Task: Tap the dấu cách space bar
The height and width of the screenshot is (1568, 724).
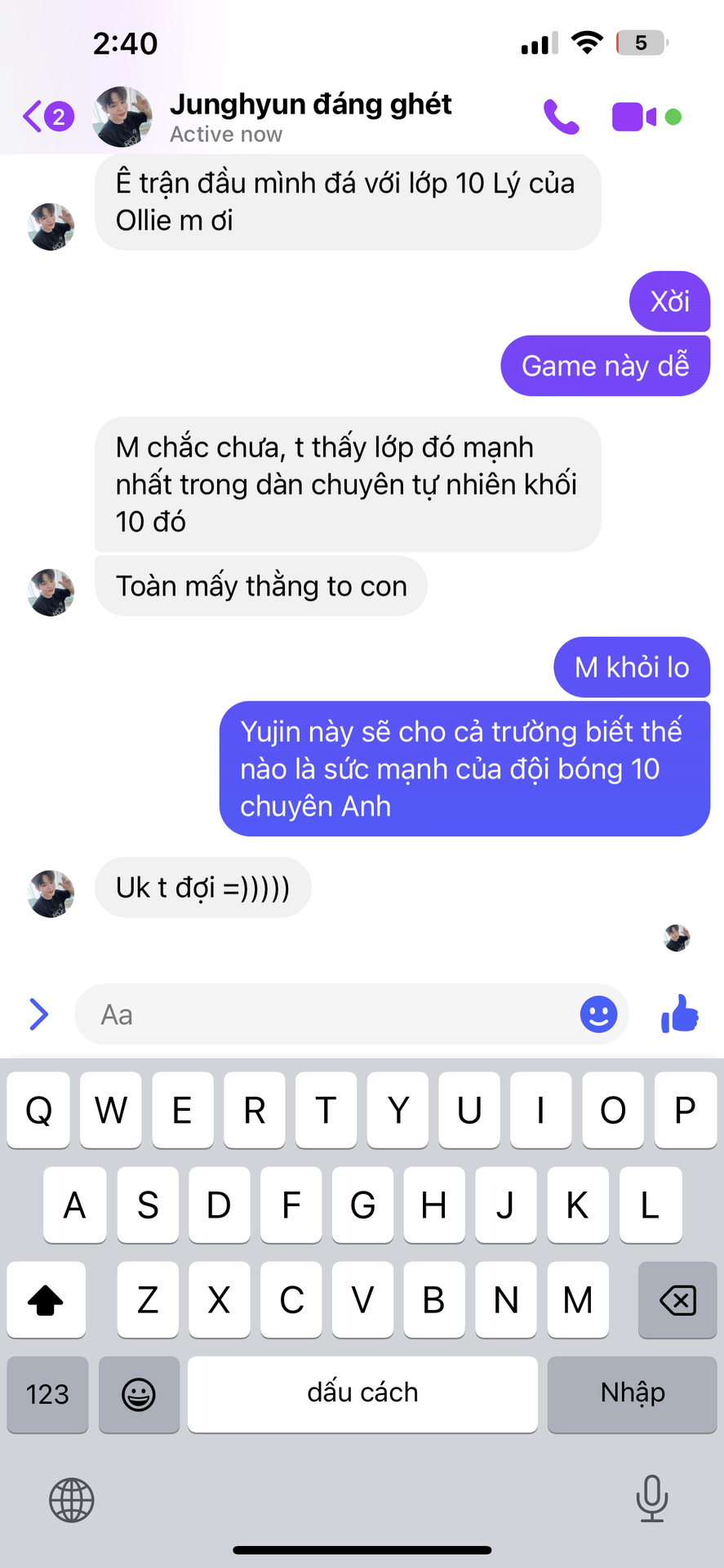Action: tap(362, 1394)
